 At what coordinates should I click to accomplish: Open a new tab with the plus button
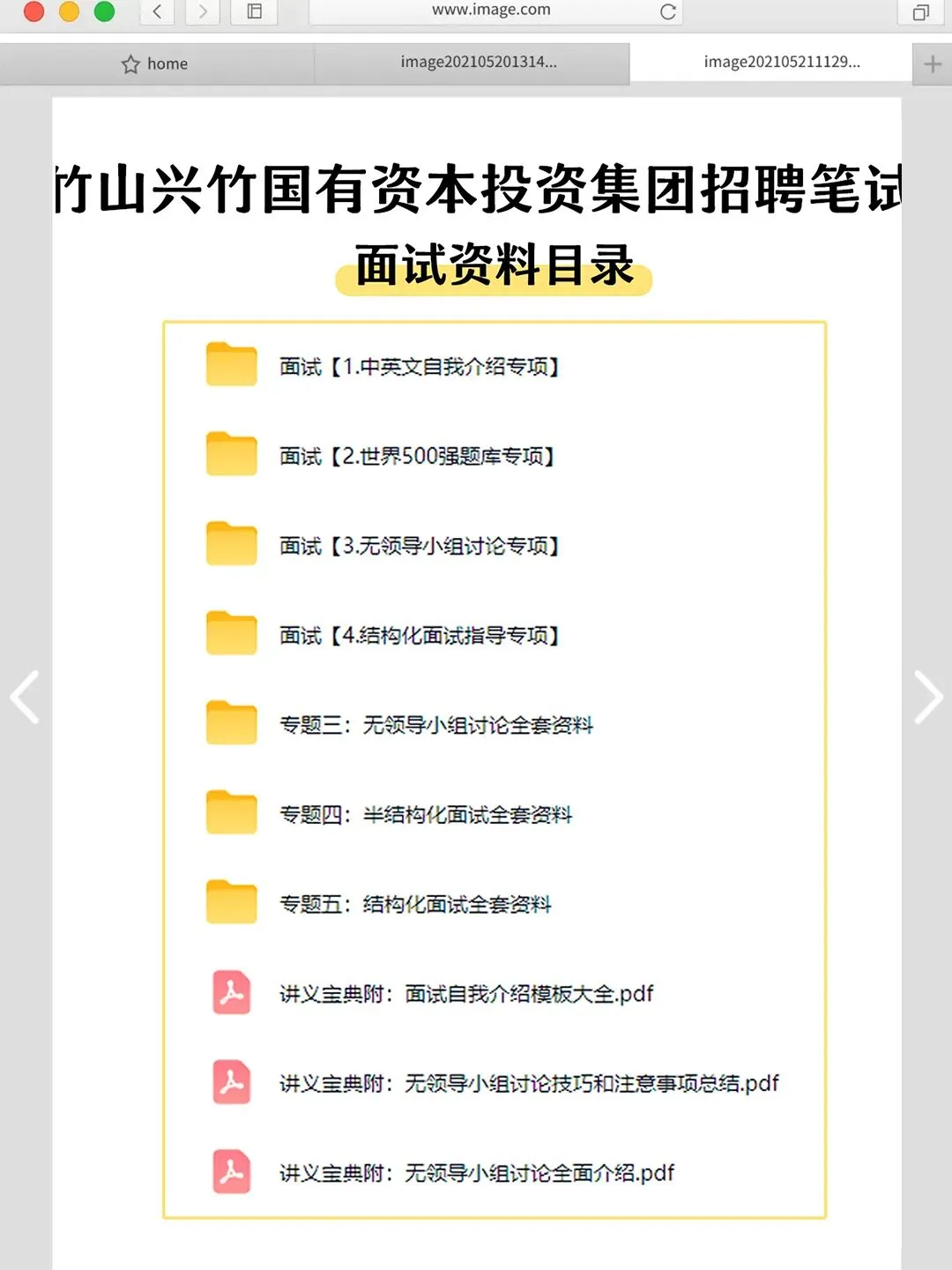click(x=933, y=63)
